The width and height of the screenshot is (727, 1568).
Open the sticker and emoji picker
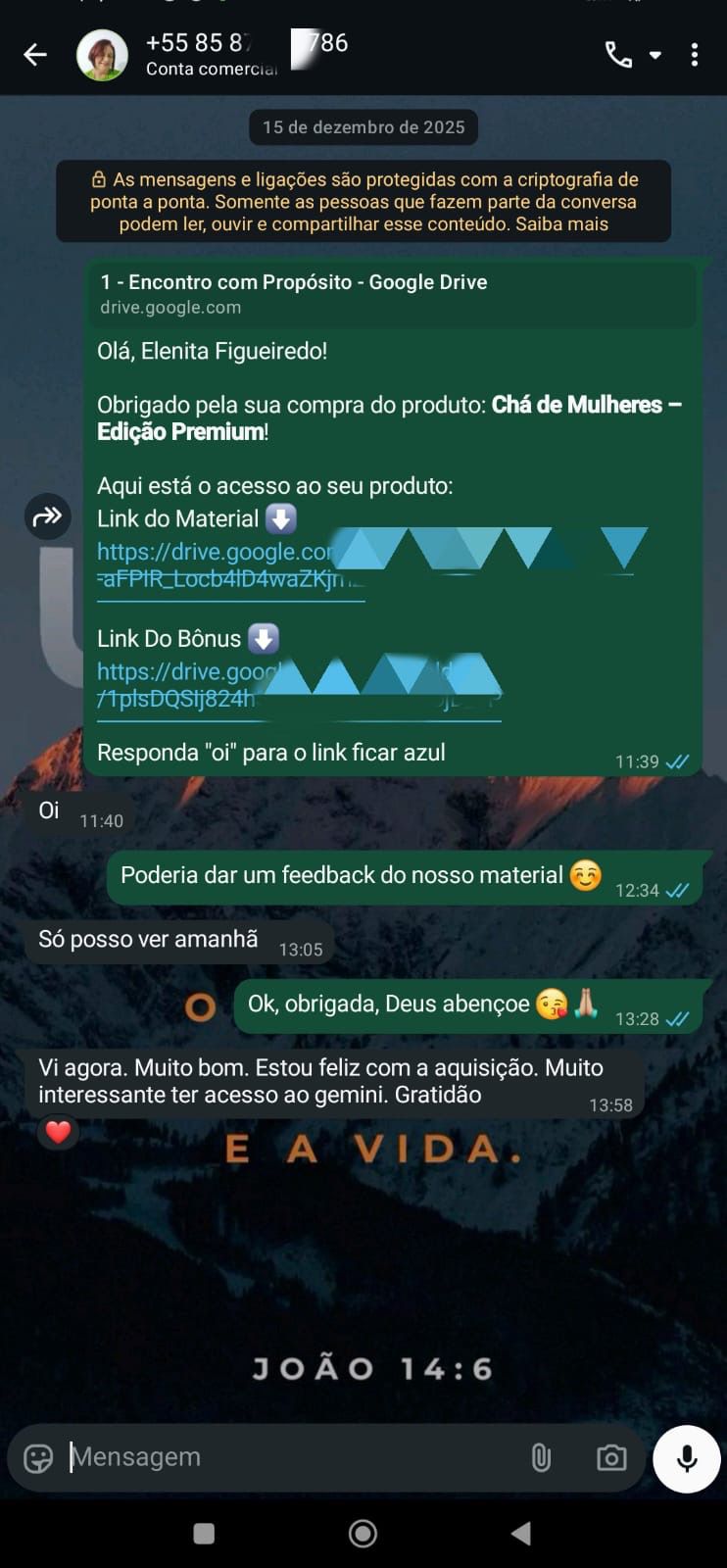tap(36, 1457)
